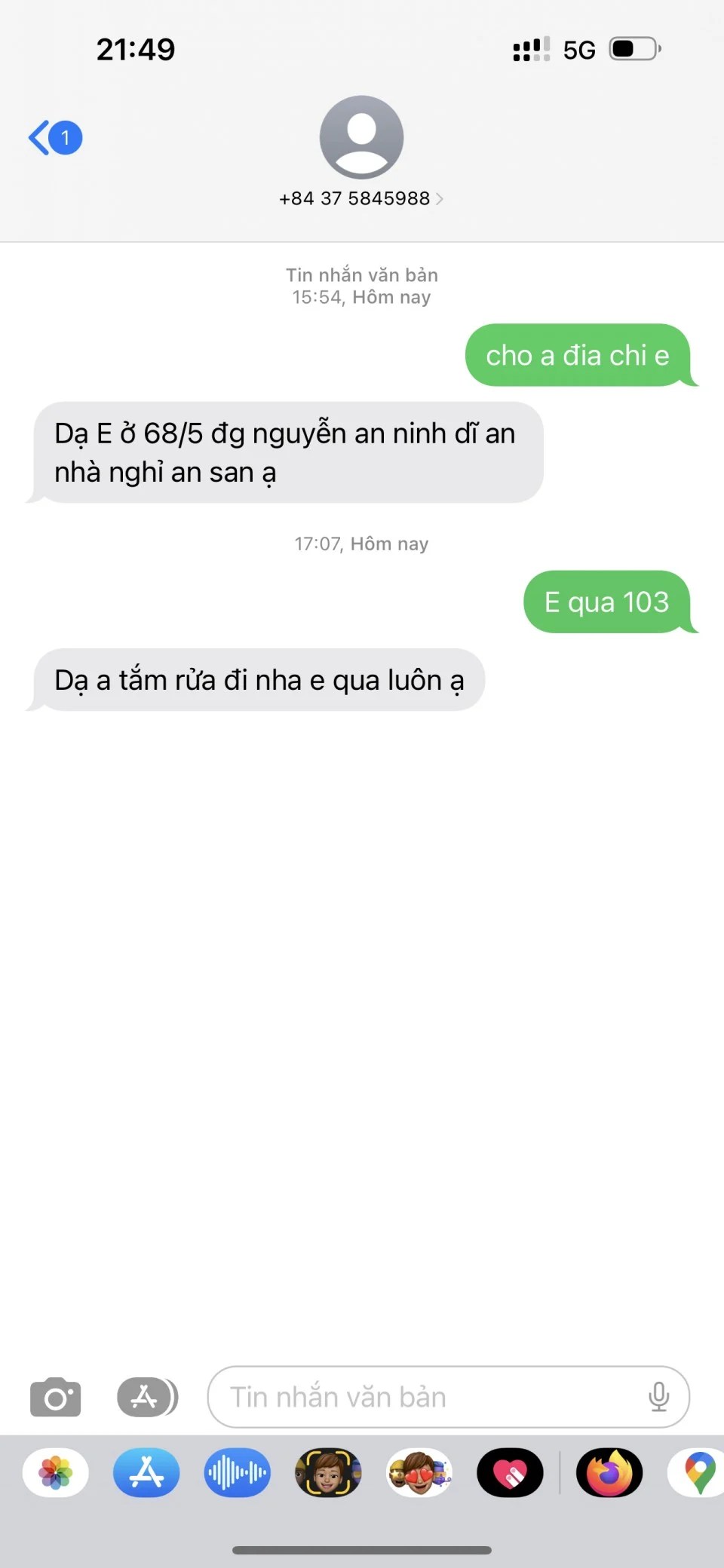Open the App Store in the app strip
Viewport: 724px width, 1568px height.
pos(146,1472)
